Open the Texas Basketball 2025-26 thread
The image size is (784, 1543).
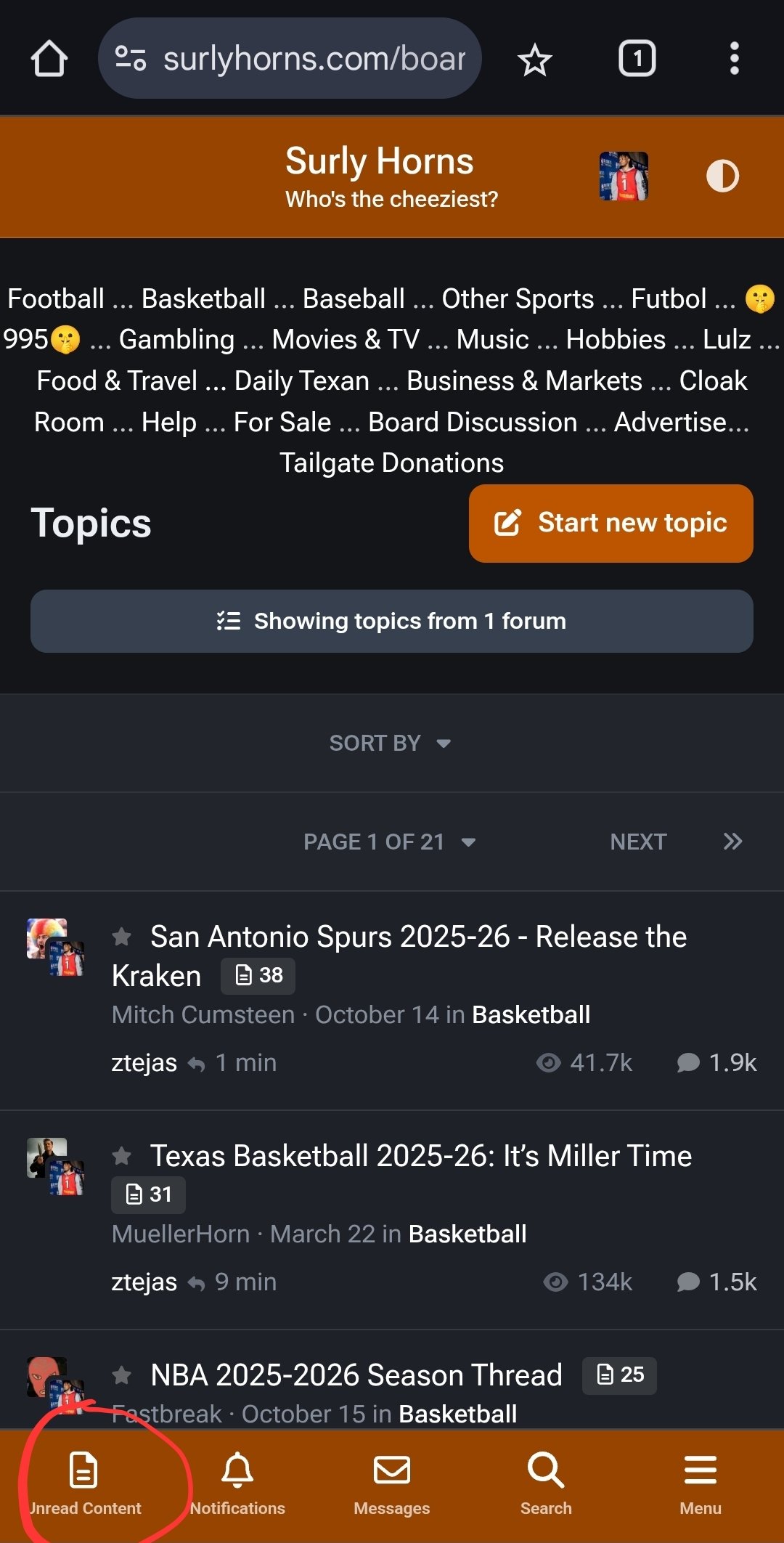(x=421, y=1156)
